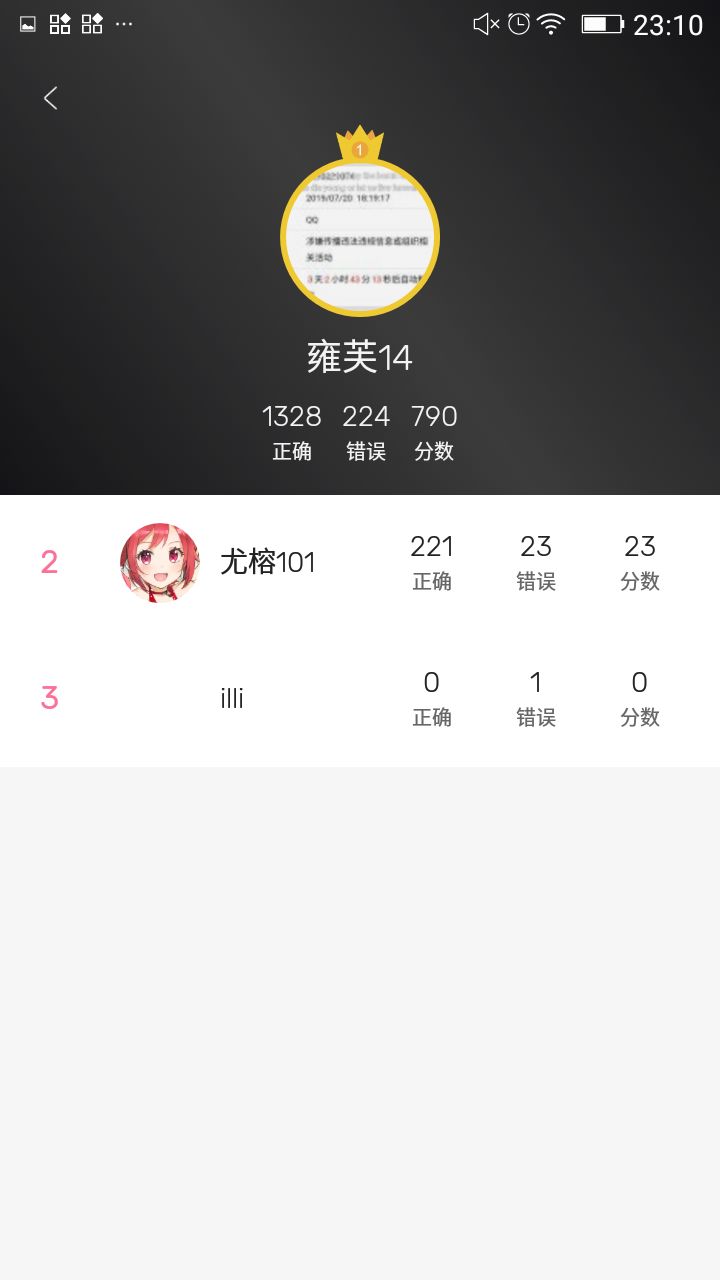Tap the Wi-Fi icon in the status bar
The image size is (720, 1280).
point(552,22)
